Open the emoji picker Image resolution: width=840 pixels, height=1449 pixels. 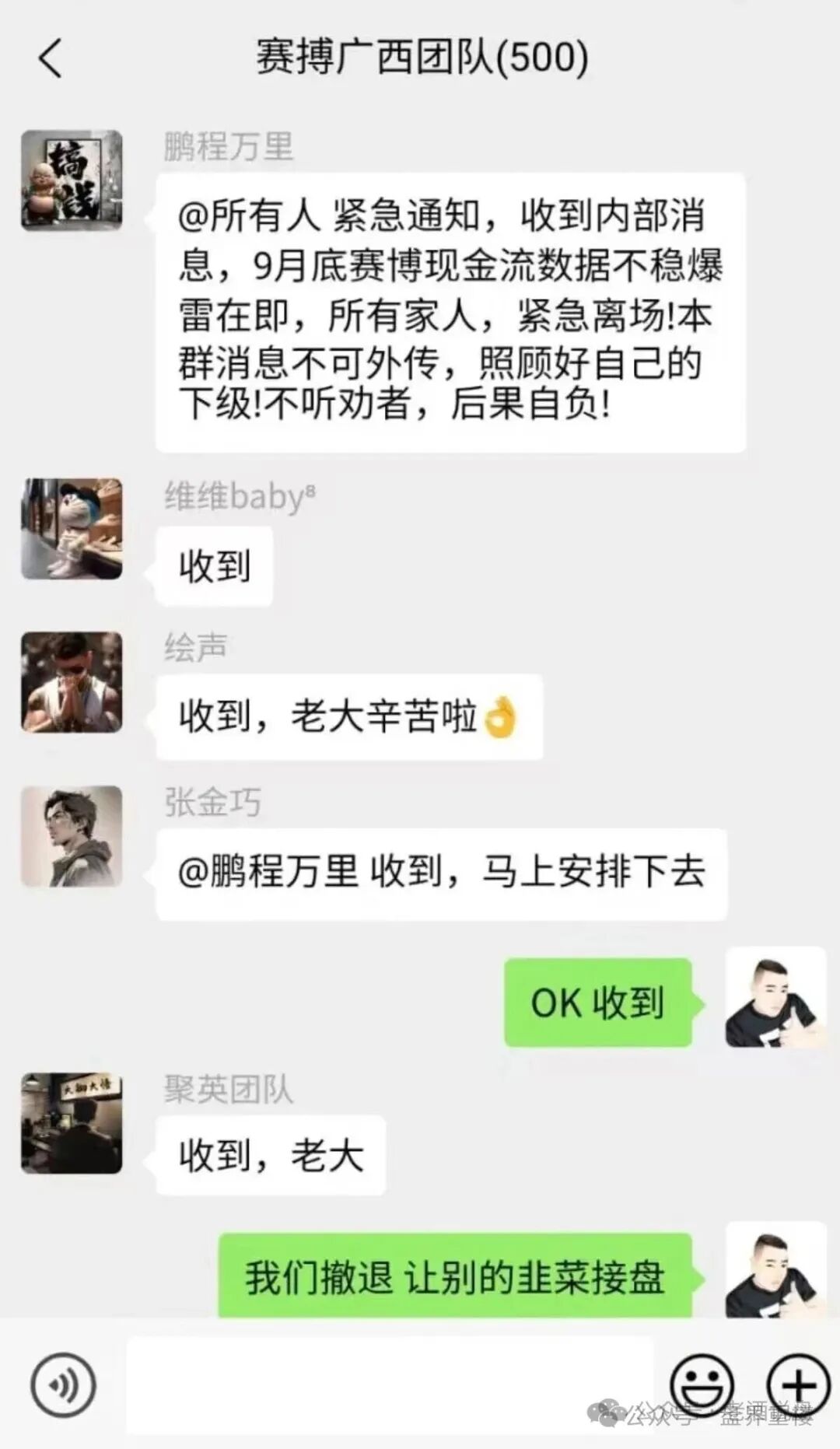(x=702, y=1384)
